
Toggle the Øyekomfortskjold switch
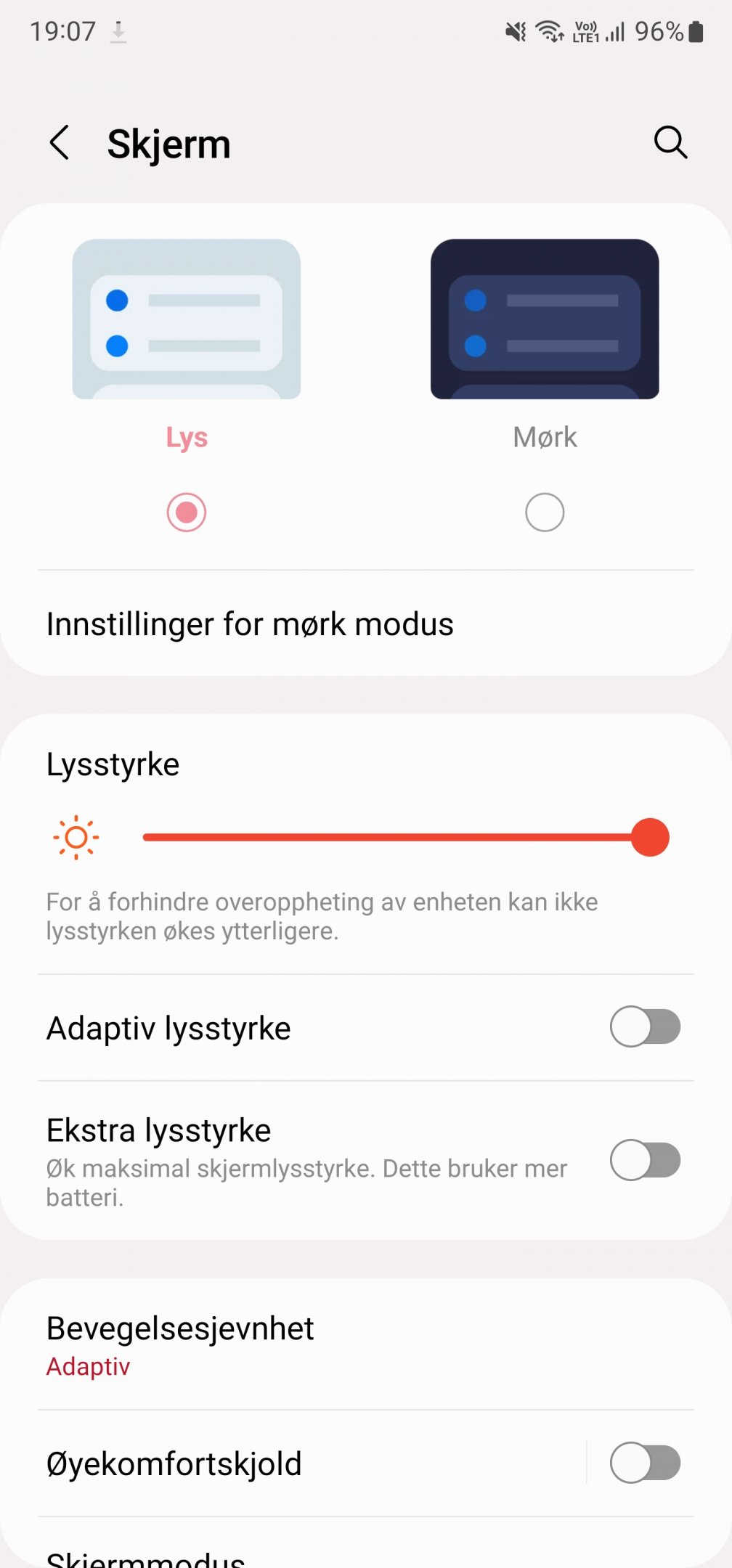pos(645,1463)
